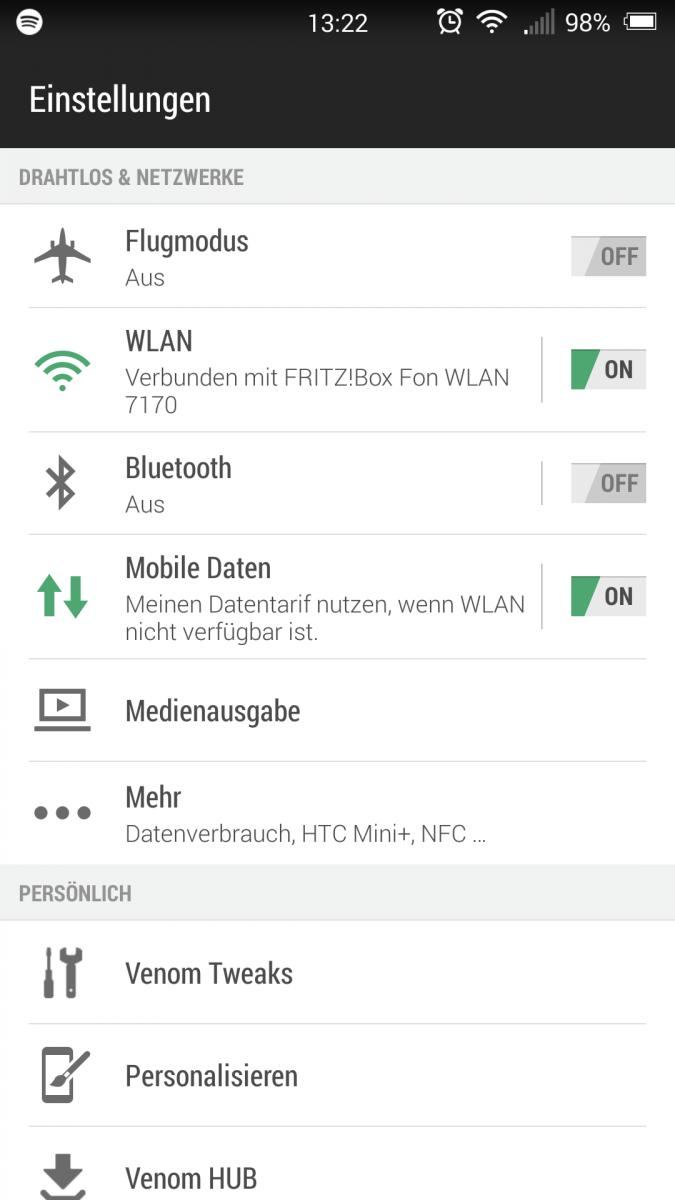675x1200 pixels.
Task: Open the Mehr wireless options
Action: click(x=337, y=814)
